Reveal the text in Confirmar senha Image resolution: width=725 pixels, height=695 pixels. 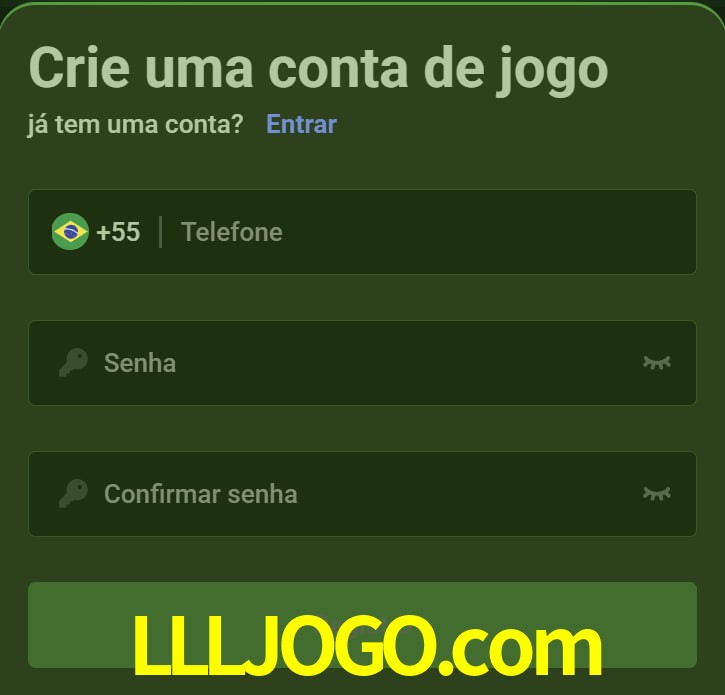656,493
